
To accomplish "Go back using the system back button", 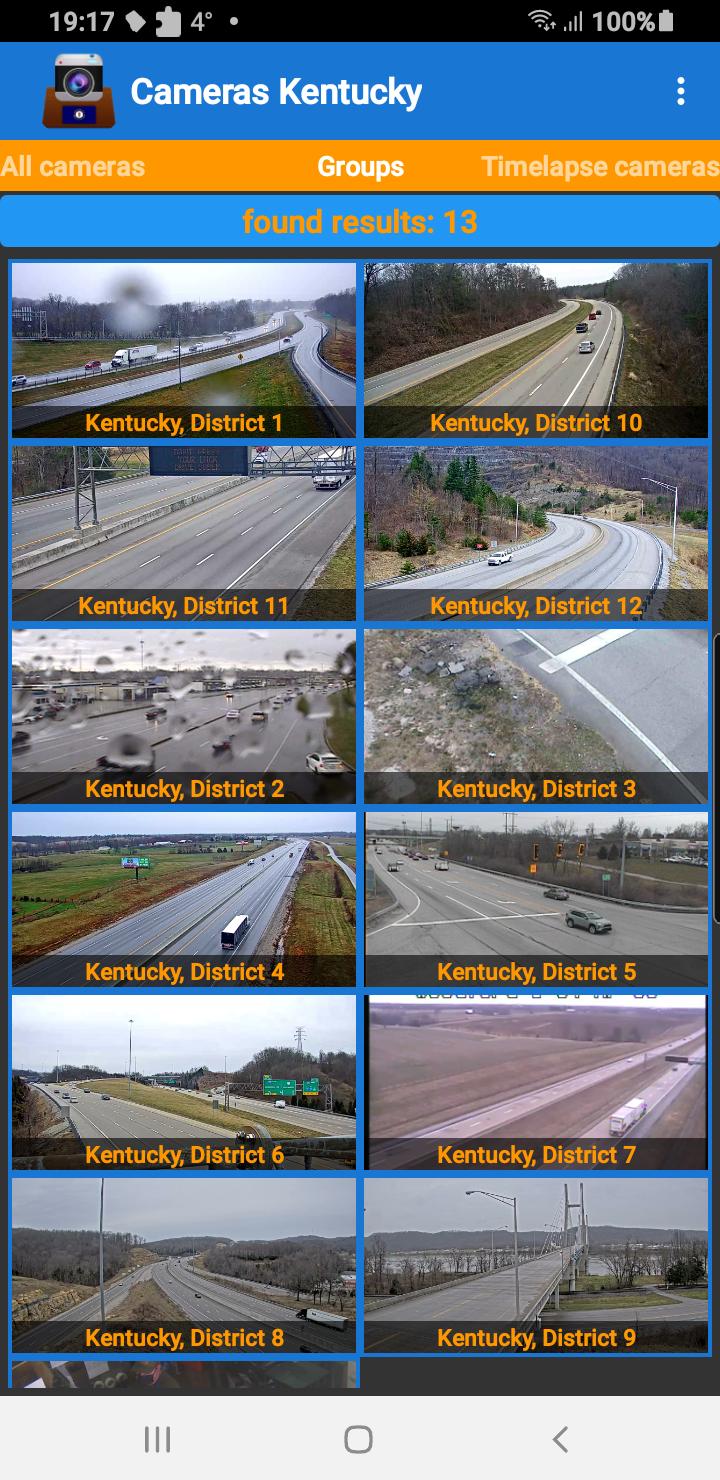I will [560, 1439].
